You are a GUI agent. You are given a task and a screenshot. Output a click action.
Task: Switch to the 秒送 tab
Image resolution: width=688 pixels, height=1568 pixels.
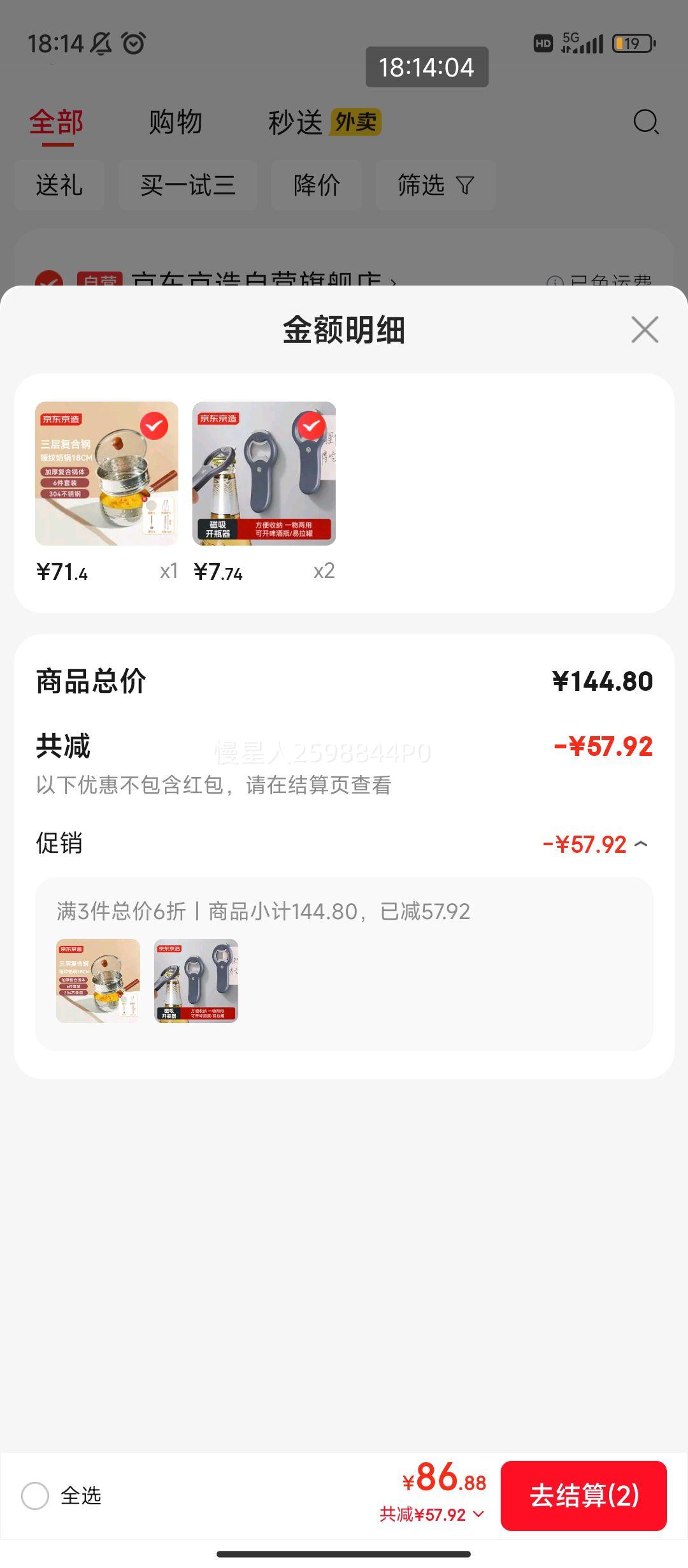[294, 121]
